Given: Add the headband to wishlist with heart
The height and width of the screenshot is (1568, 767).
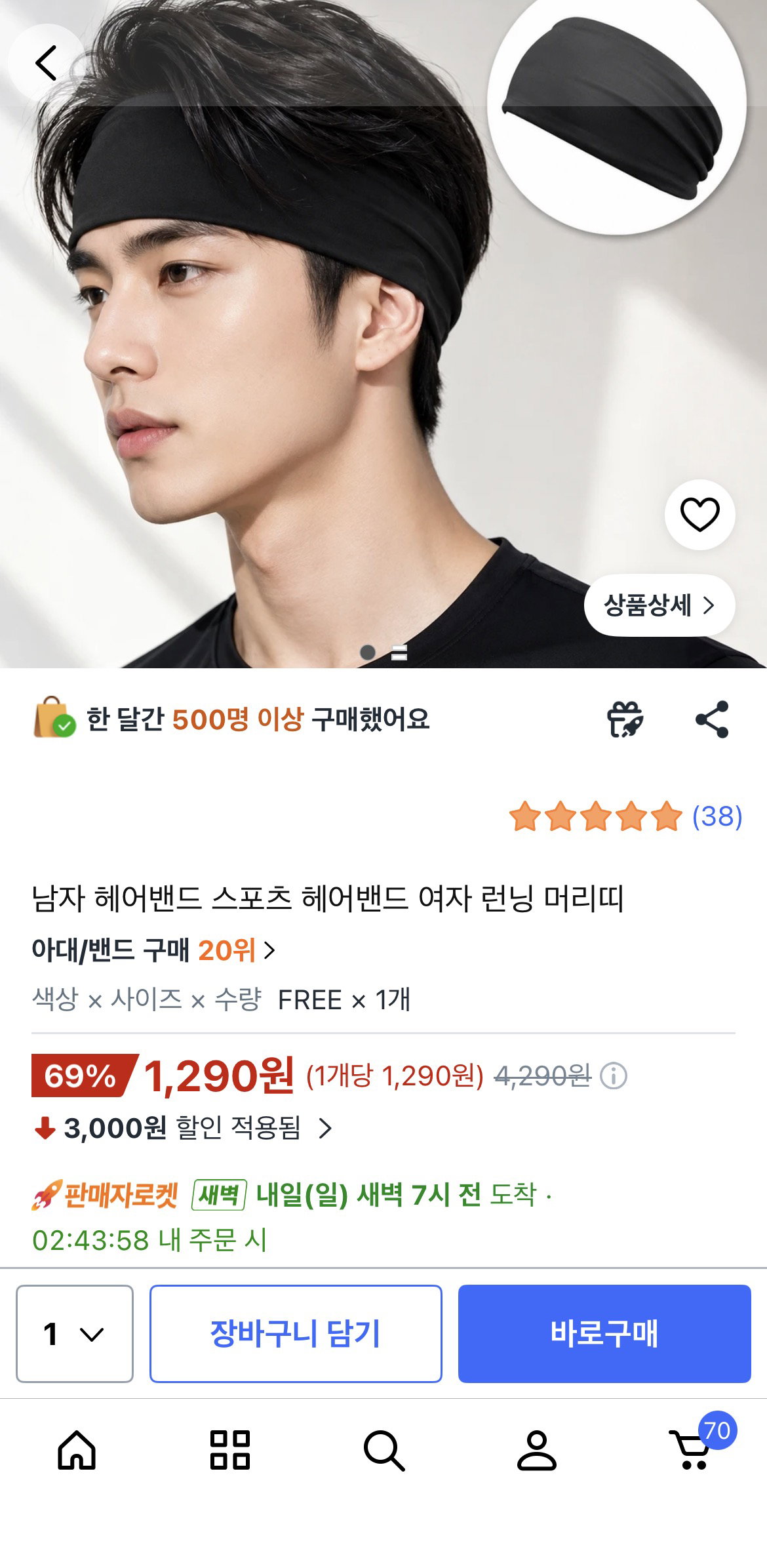Looking at the screenshot, I should 699,515.
